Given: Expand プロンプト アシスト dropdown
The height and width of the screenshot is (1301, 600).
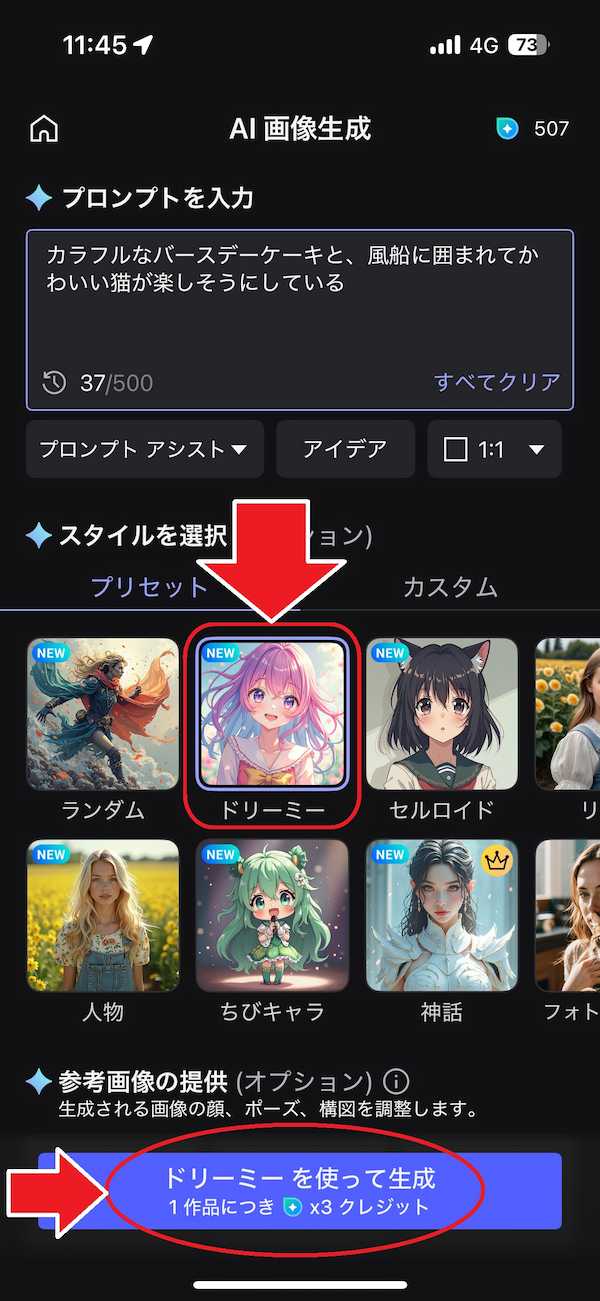Looking at the screenshot, I should click(144, 449).
